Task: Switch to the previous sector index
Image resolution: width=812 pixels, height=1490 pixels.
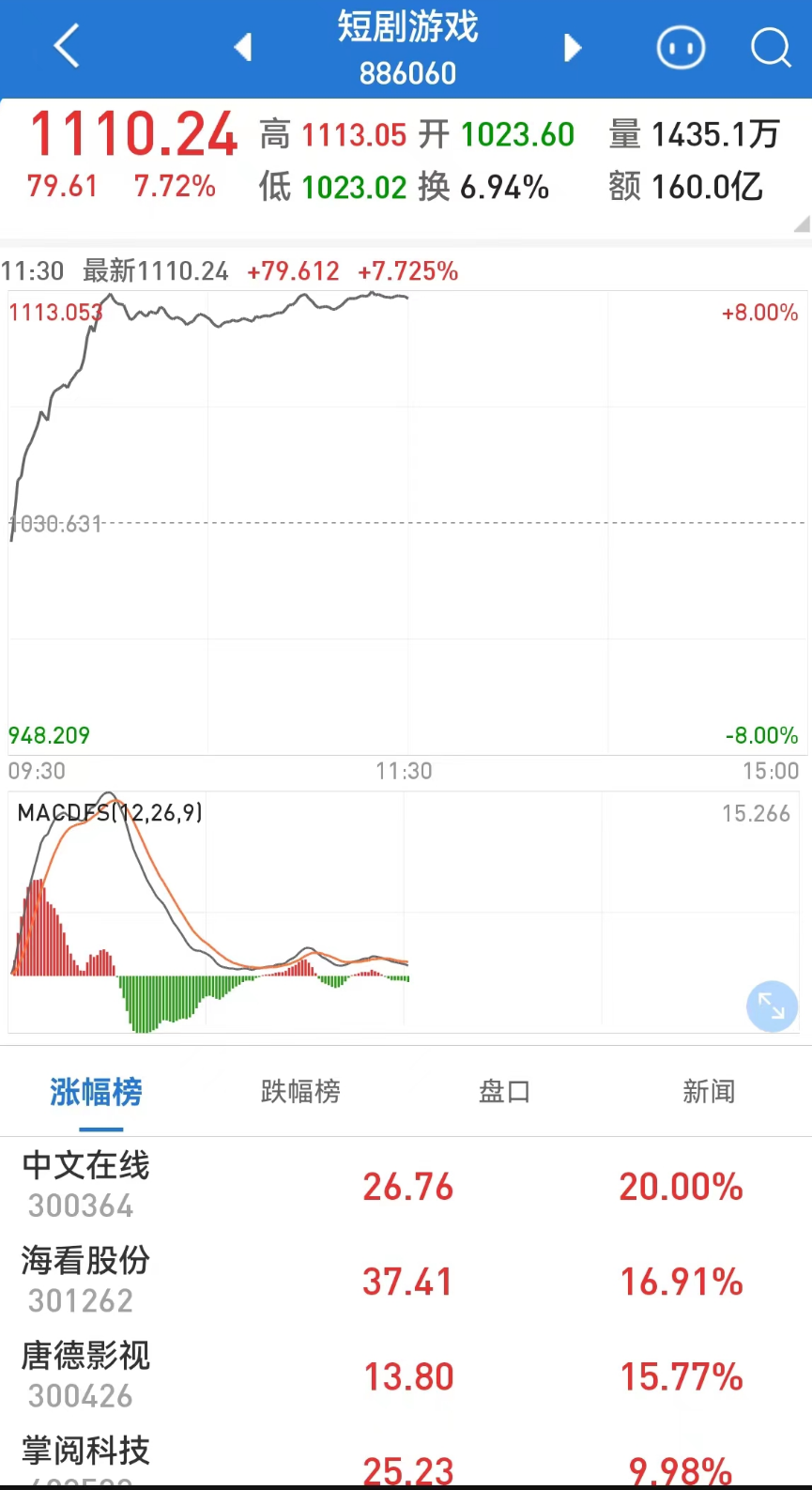Action: click(243, 47)
